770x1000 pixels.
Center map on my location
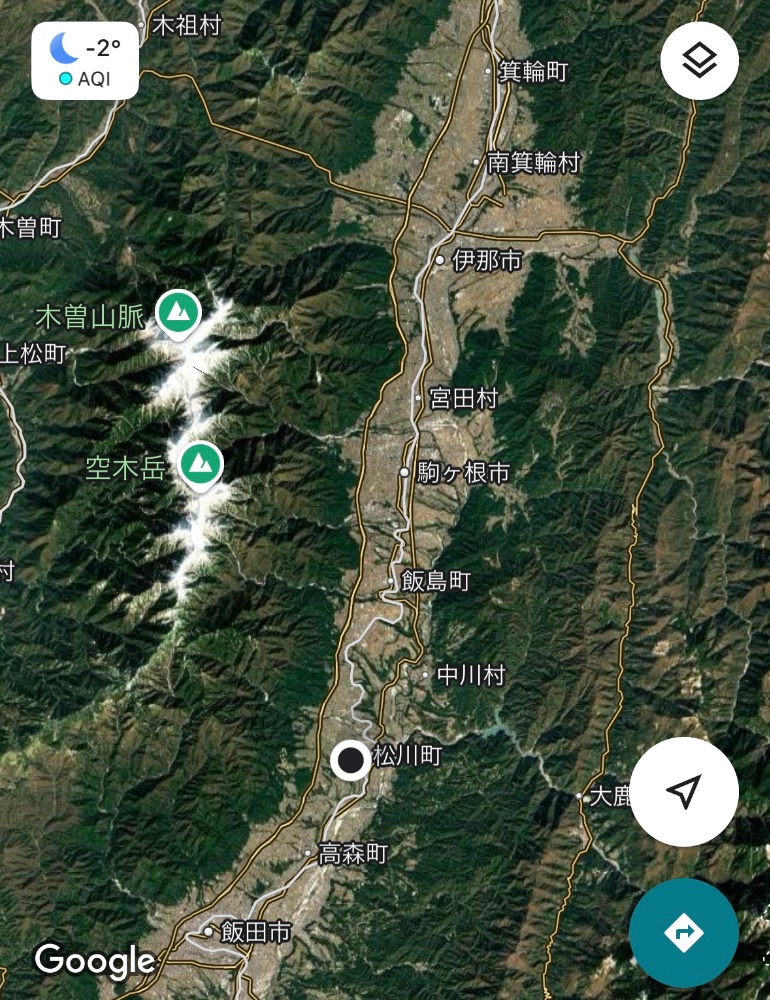tap(684, 792)
